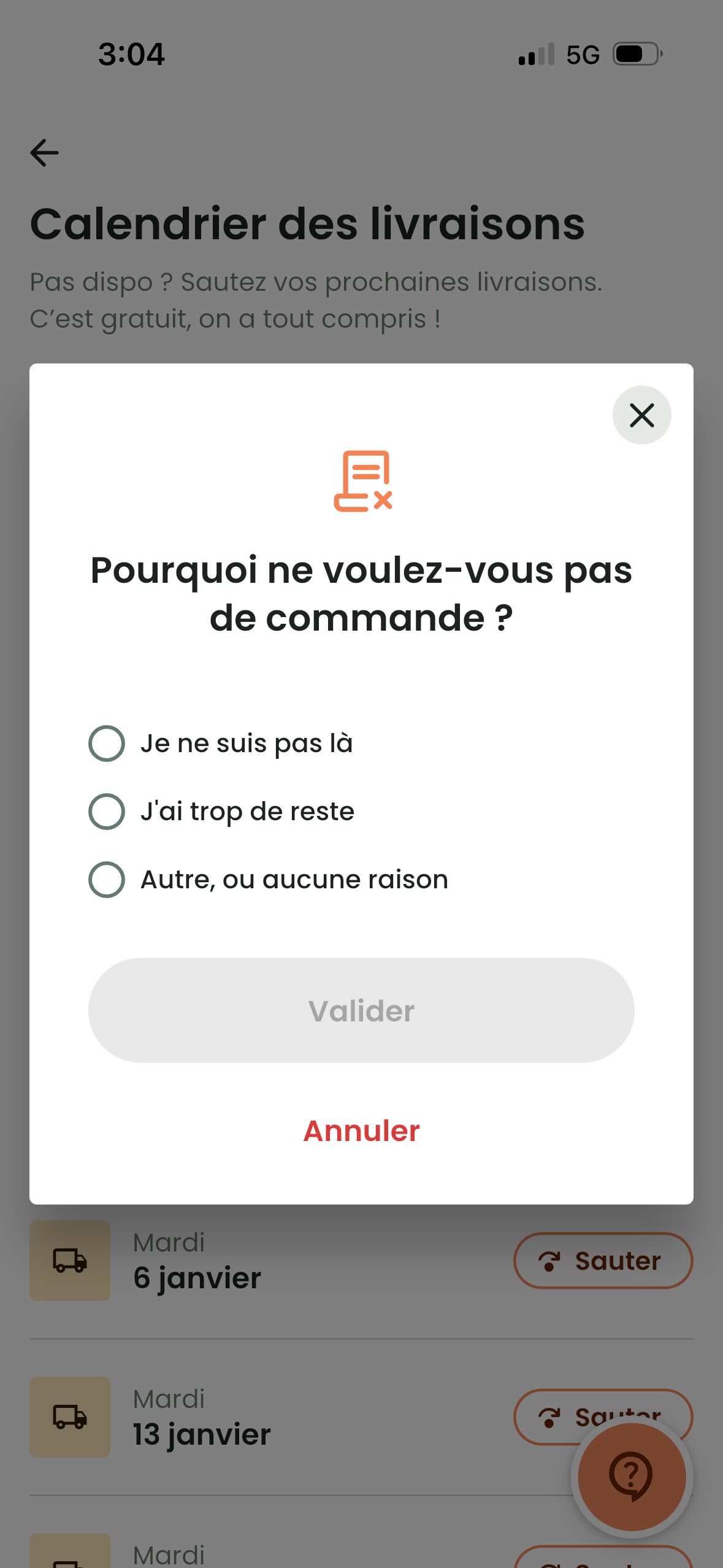Tap the battery level indicator

pyautogui.click(x=632, y=54)
